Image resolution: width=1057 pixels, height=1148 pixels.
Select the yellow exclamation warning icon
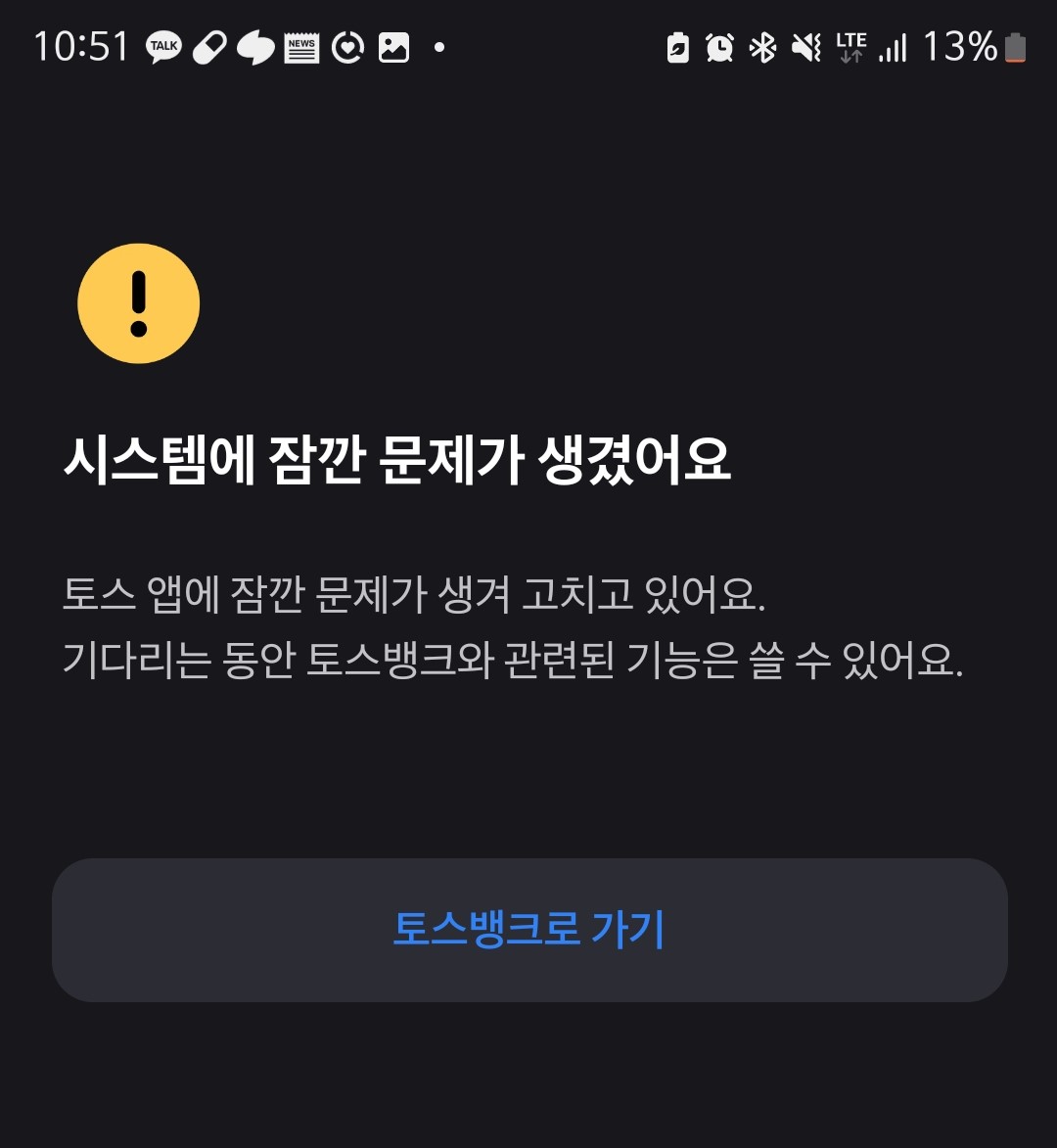click(x=139, y=303)
